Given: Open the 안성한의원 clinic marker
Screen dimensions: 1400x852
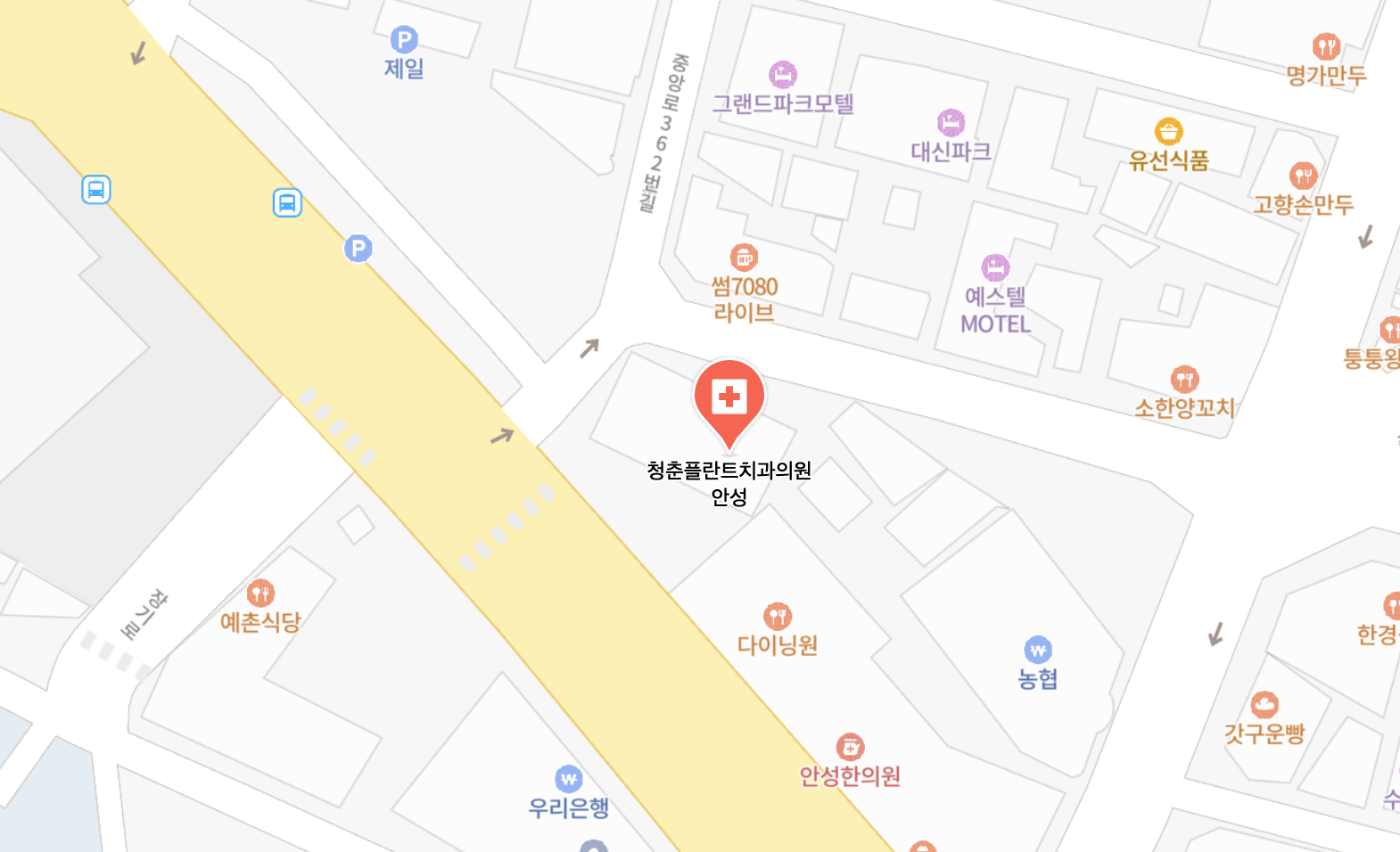Looking at the screenshot, I should [850, 747].
